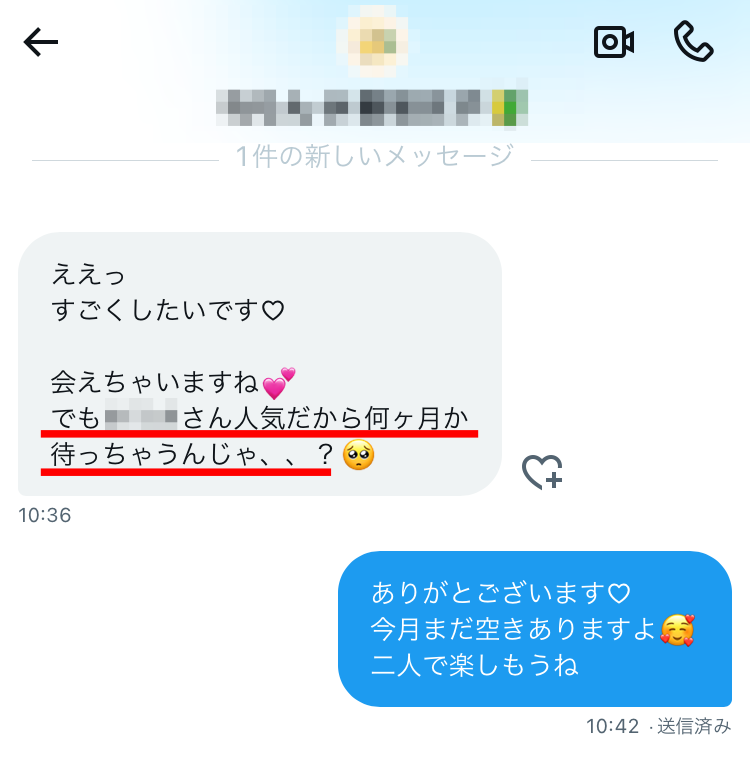Open the video call icon
The height and width of the screenshot is (760, 750).
(x=614, y=42)
